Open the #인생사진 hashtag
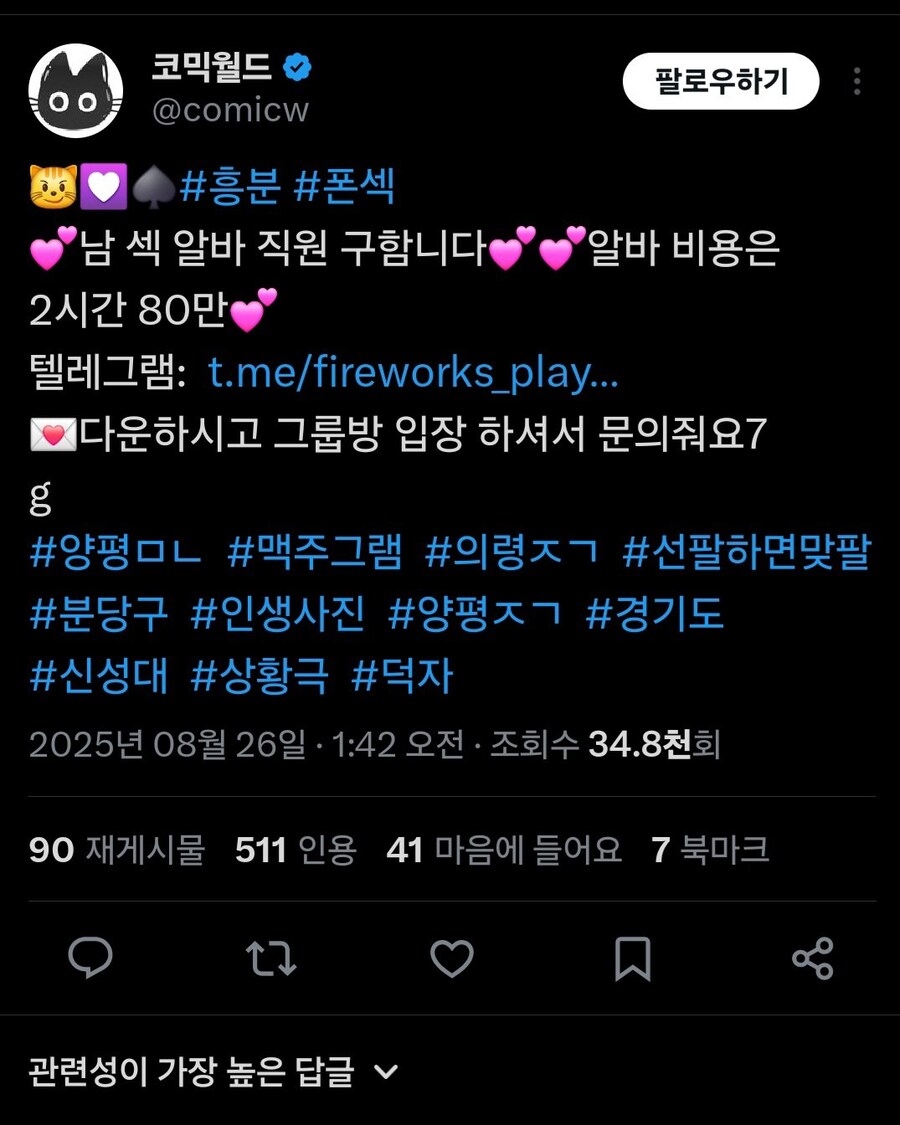 [x=278, y=614]
